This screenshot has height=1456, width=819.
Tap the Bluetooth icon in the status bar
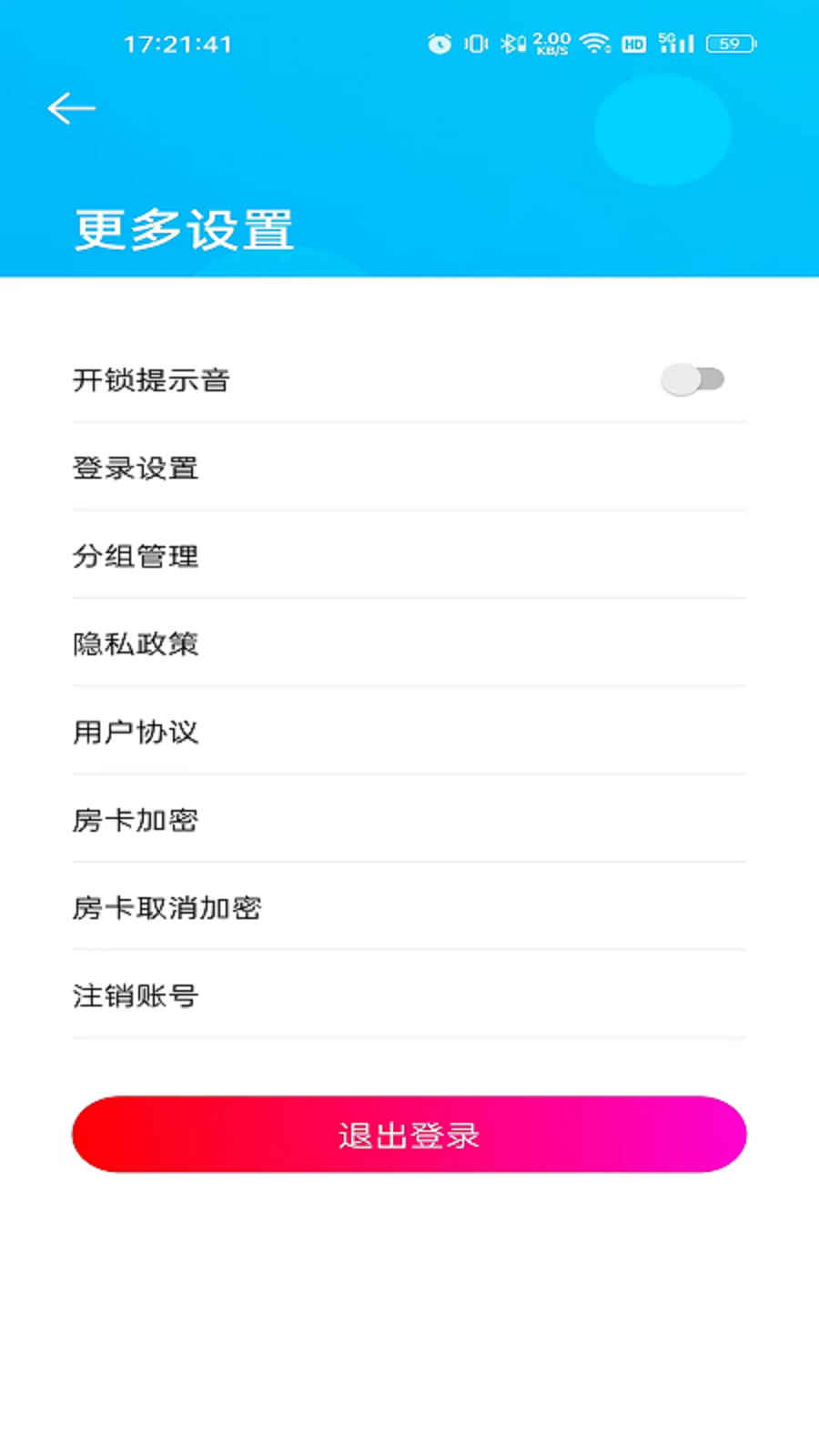click(510, 42)
